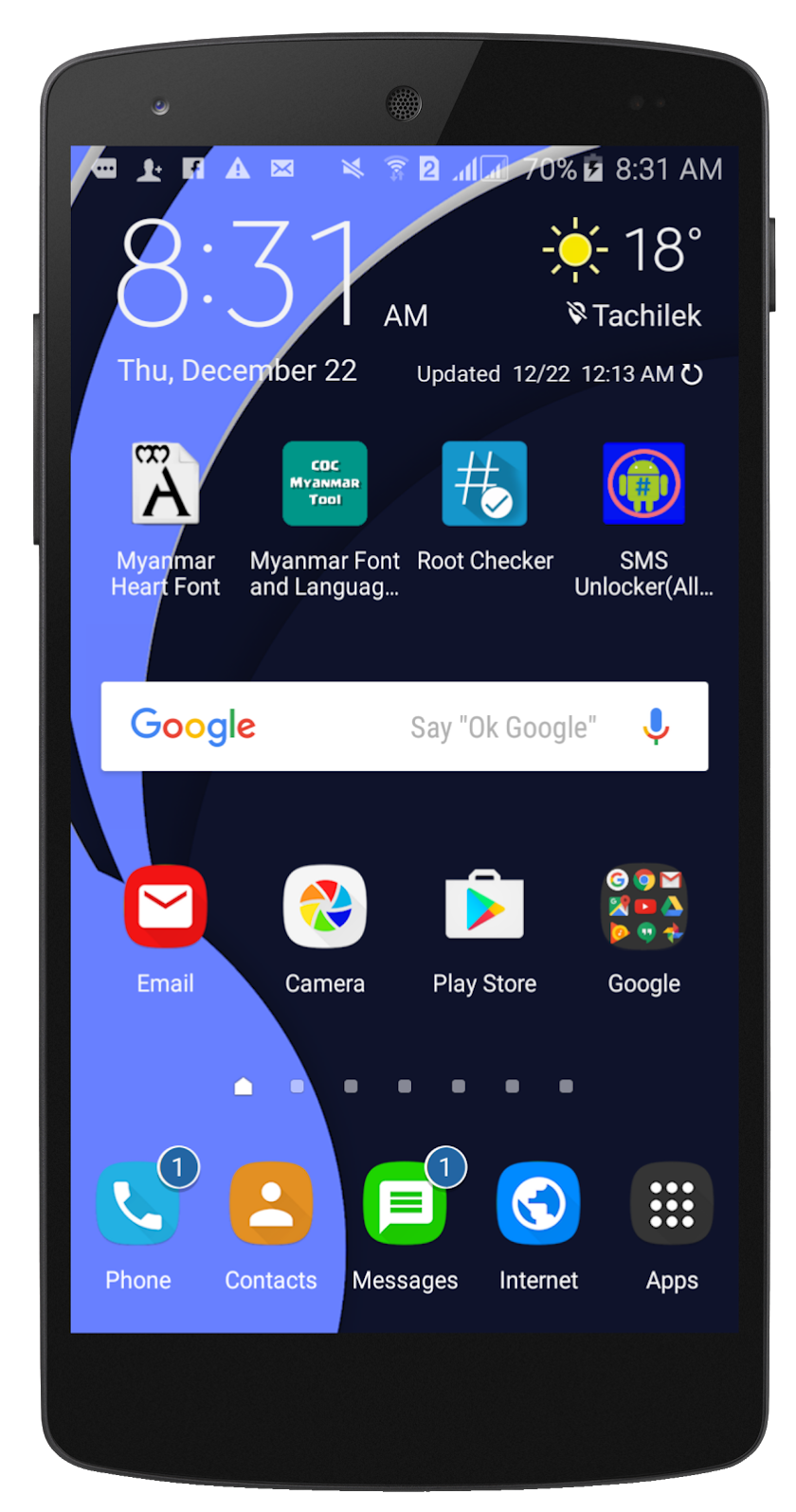Image resolution: width=796 pixels, height=1512 pixels.
Task: Refresh the weather widget update
Action: point(692,374)
